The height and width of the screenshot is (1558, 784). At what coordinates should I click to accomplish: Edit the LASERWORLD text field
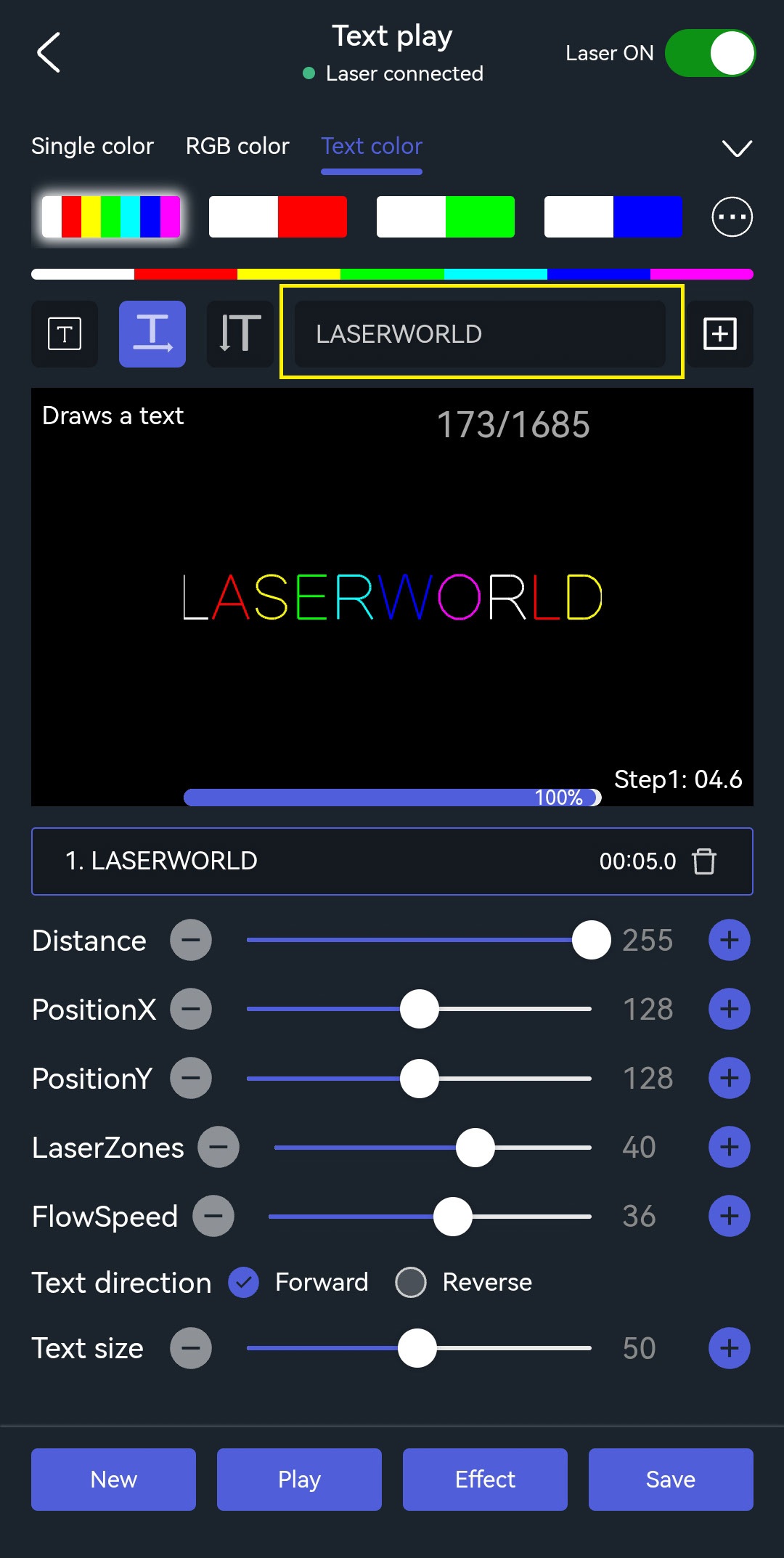click(479, 334)
